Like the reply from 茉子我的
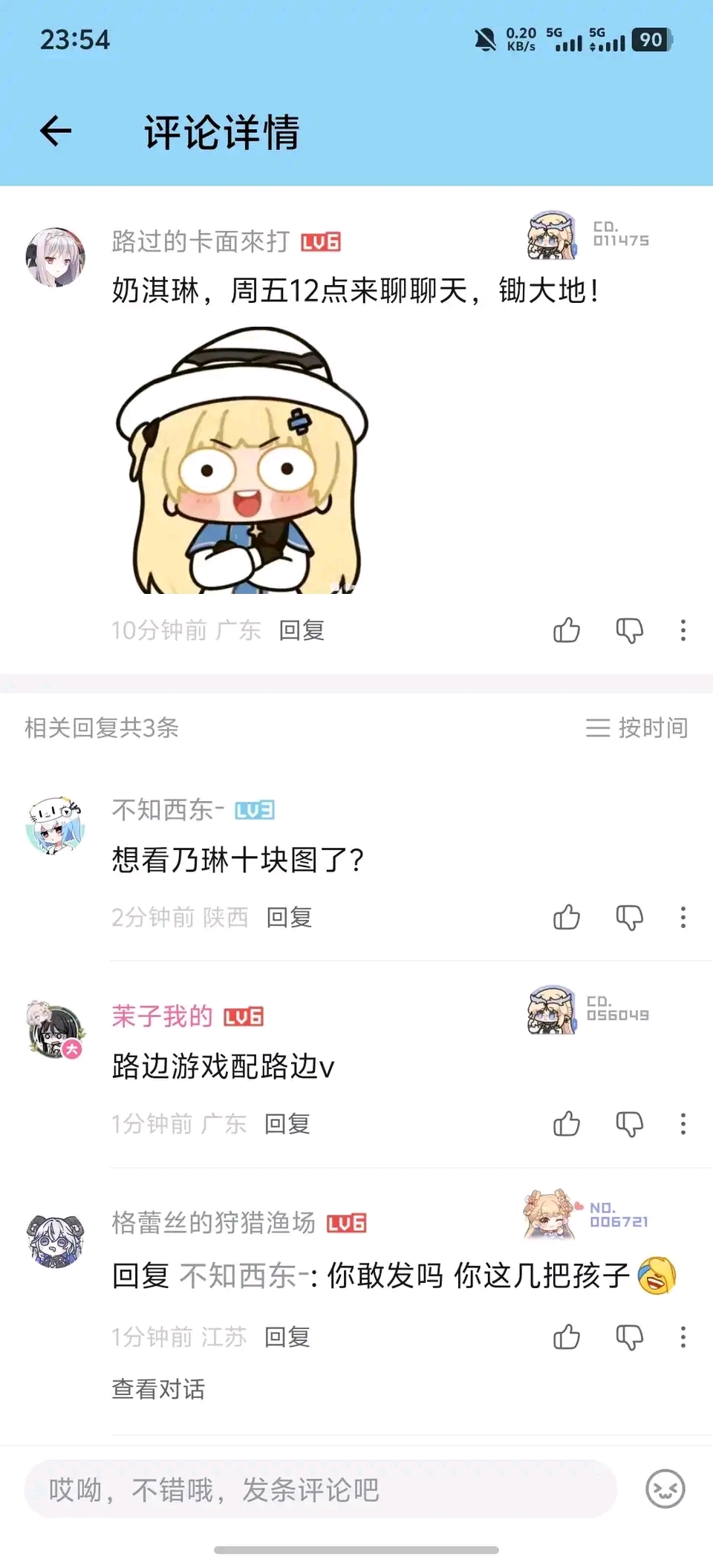713x1568 pixels. (x=567, y=1124)
